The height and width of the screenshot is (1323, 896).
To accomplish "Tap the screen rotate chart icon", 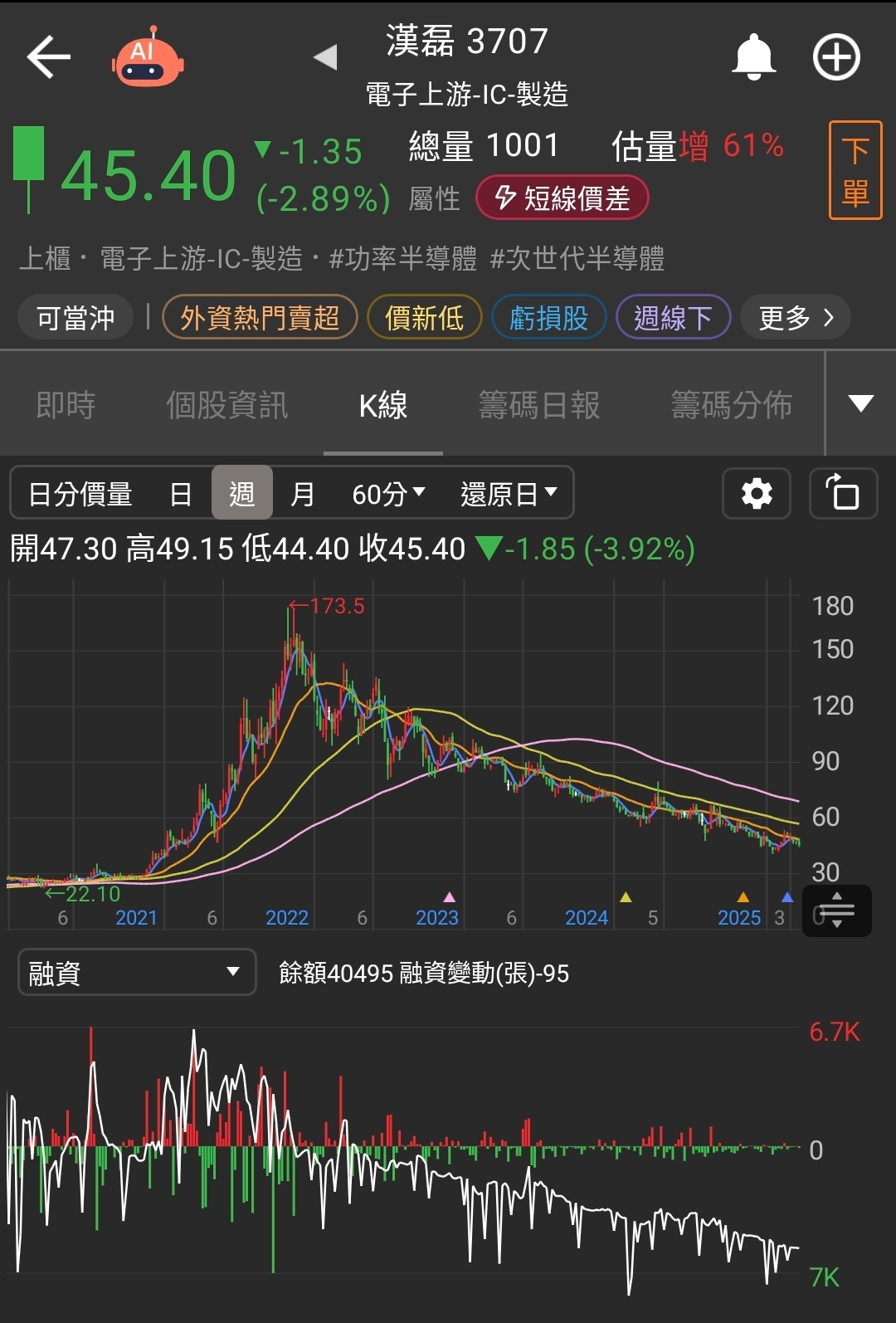I will [843, 492].
